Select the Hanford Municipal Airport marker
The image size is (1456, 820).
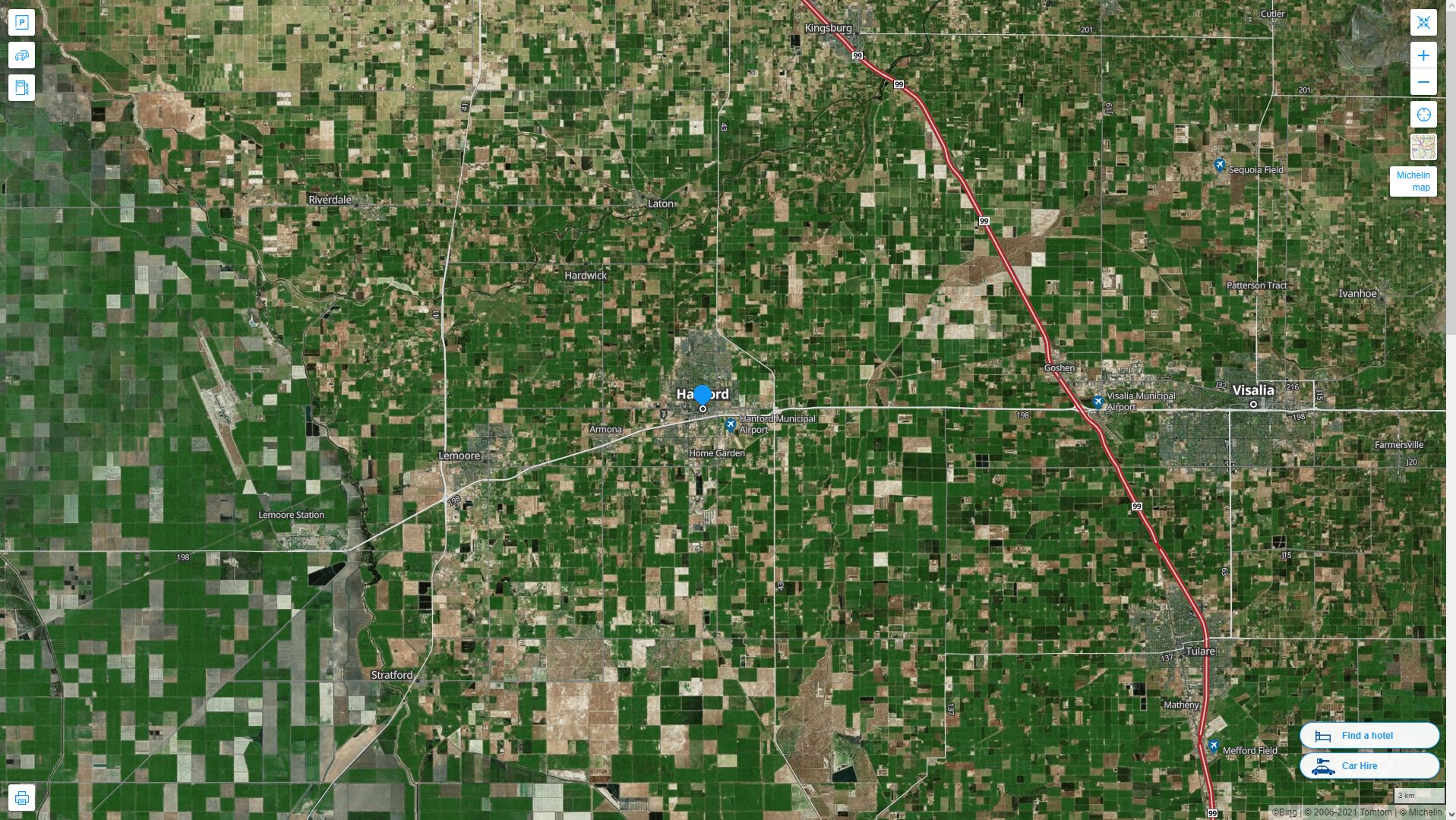click(x=730, y=424)
